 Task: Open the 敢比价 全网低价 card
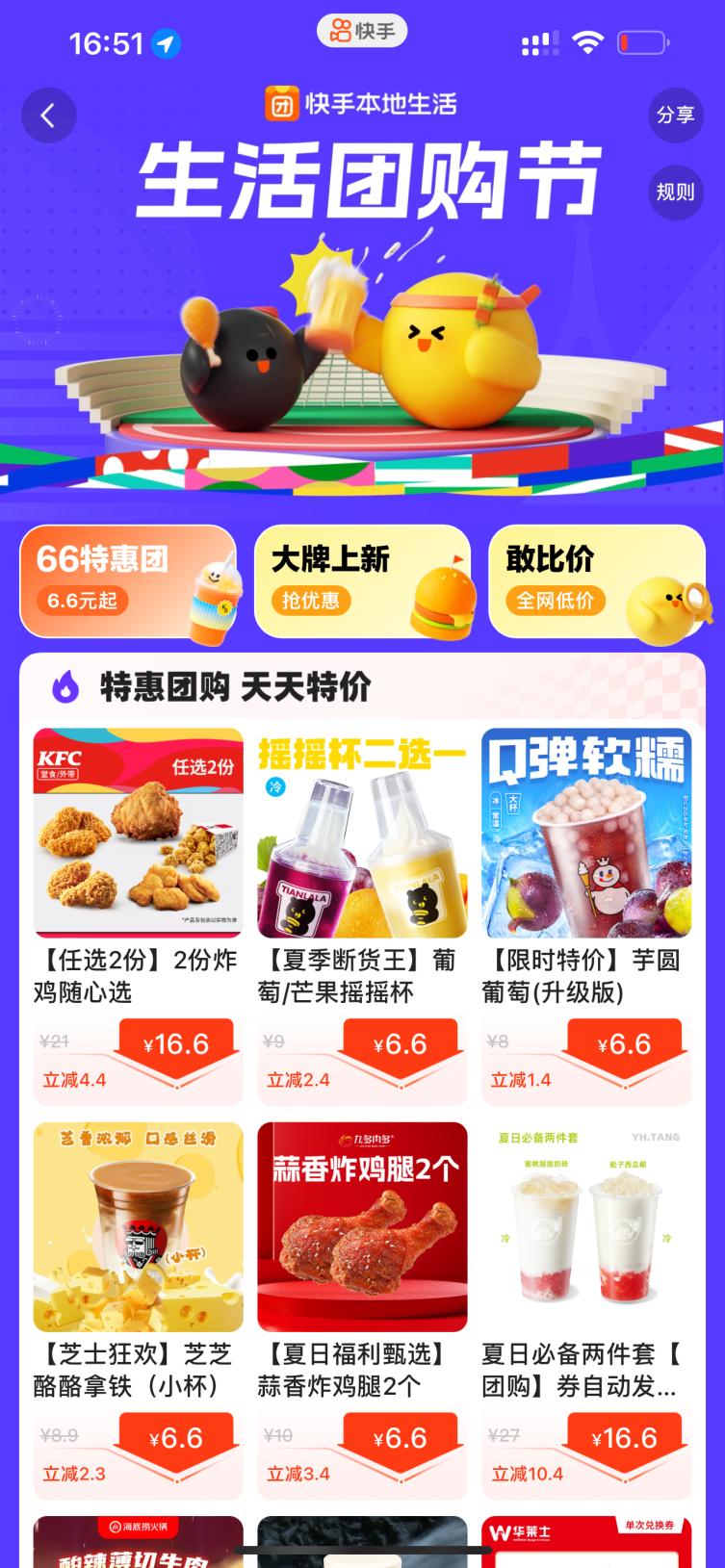597,581
